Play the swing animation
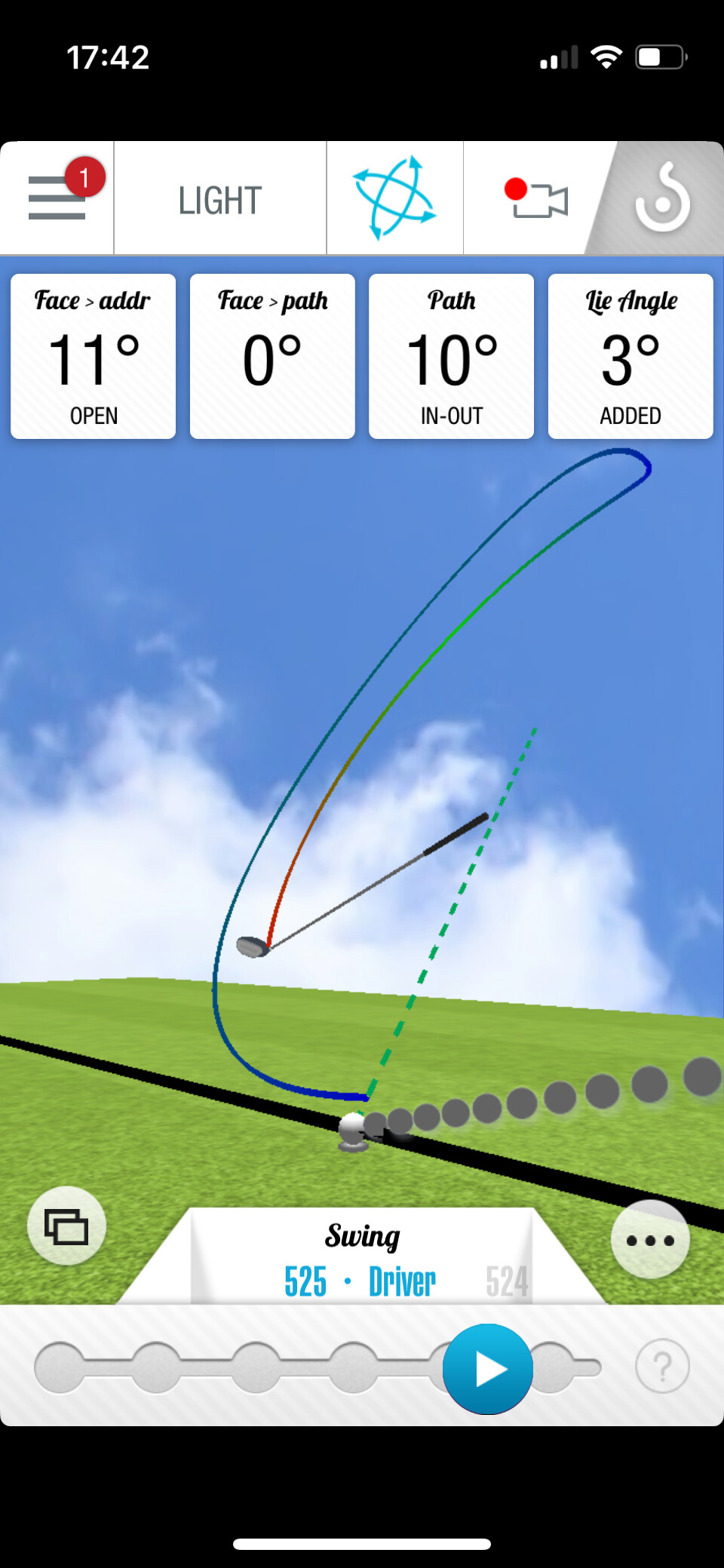724x1568 pixels. [488, 1369]
